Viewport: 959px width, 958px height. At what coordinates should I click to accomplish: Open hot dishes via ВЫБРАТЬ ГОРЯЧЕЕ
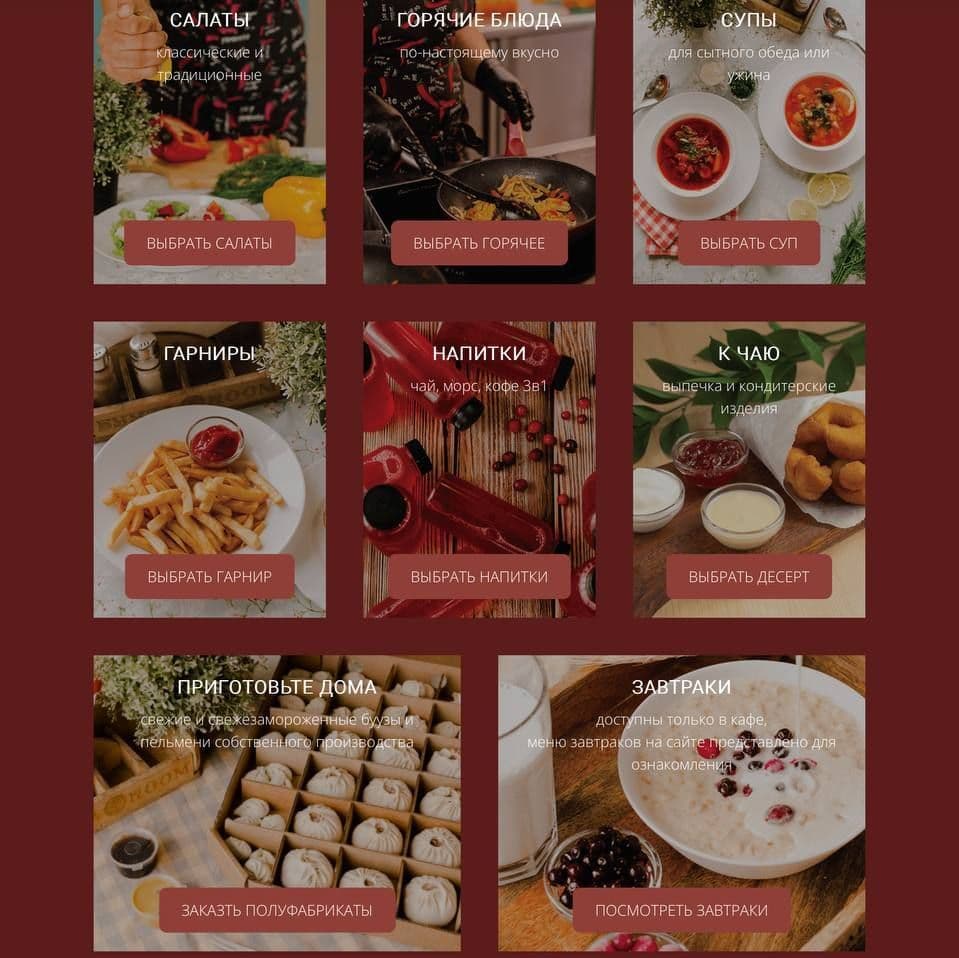[479, 243]
